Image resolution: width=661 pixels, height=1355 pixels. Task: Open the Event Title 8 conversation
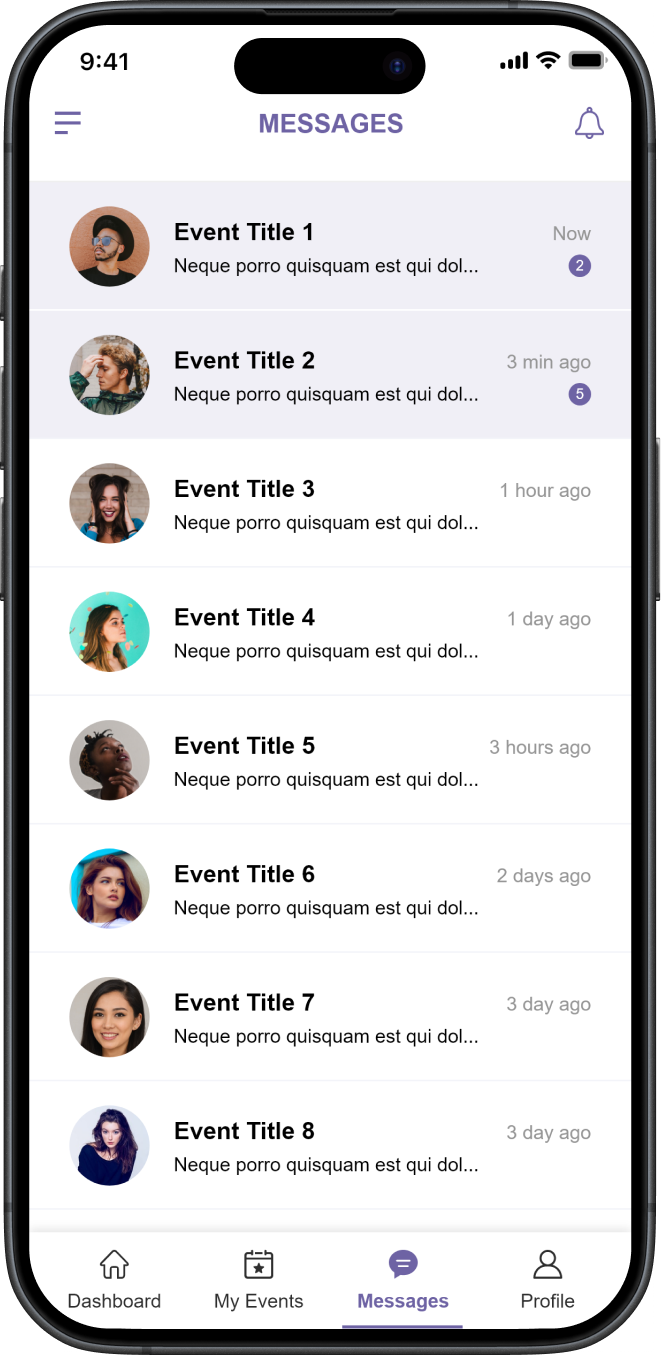pos(330,1146)
